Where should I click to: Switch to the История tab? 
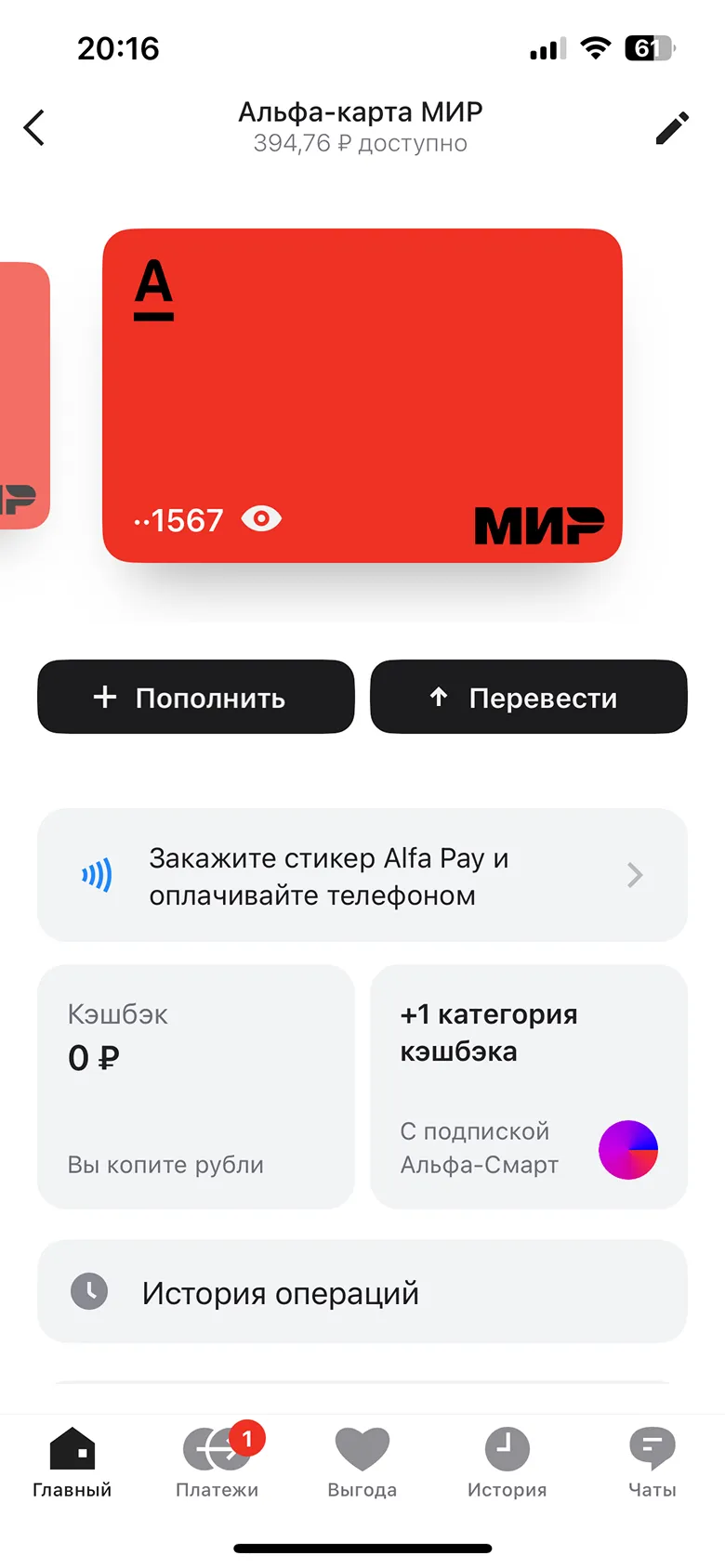pyautogui.click(x=507, y=1463)
